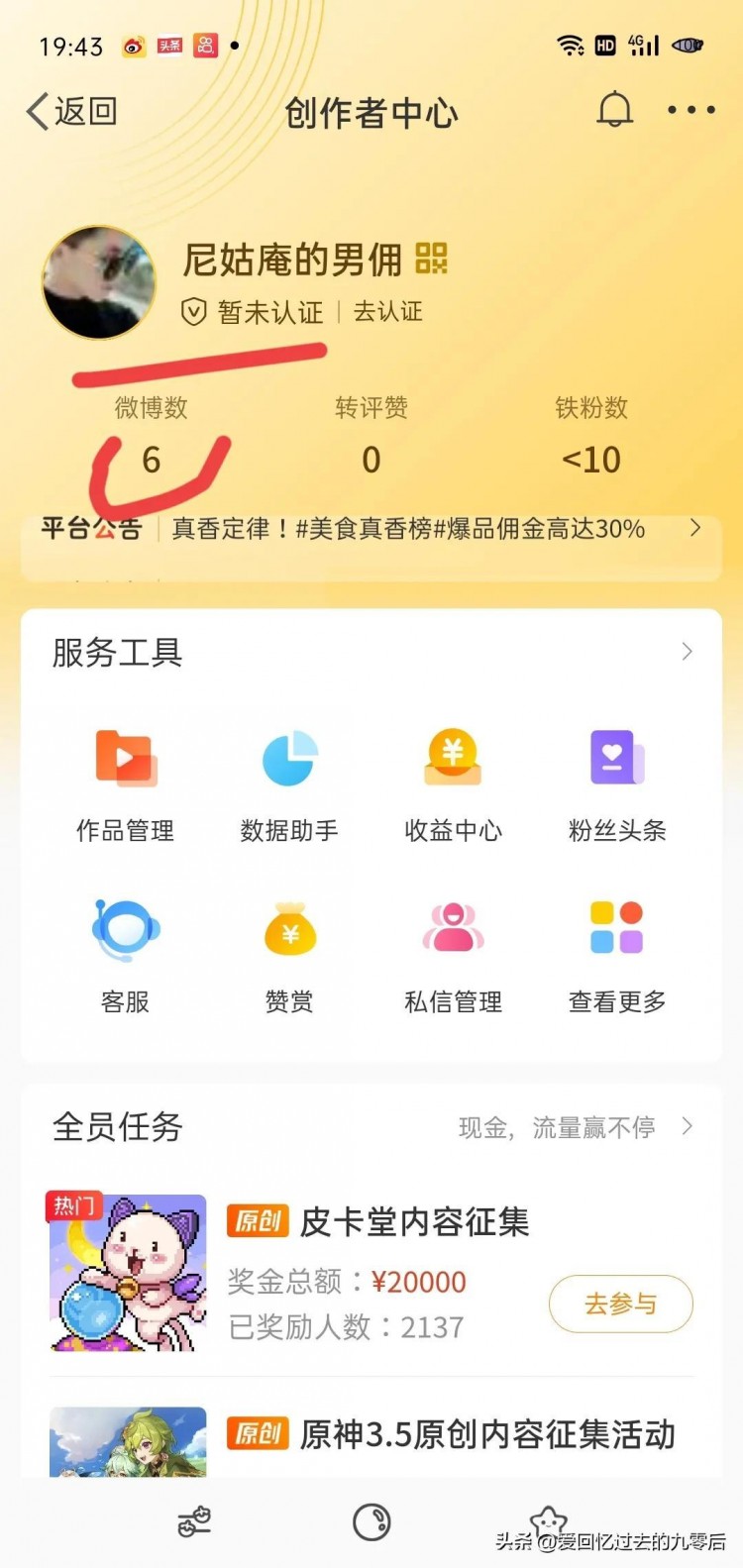
Task: Open the 收益中心 earnings center
Action: pos(452,783)
